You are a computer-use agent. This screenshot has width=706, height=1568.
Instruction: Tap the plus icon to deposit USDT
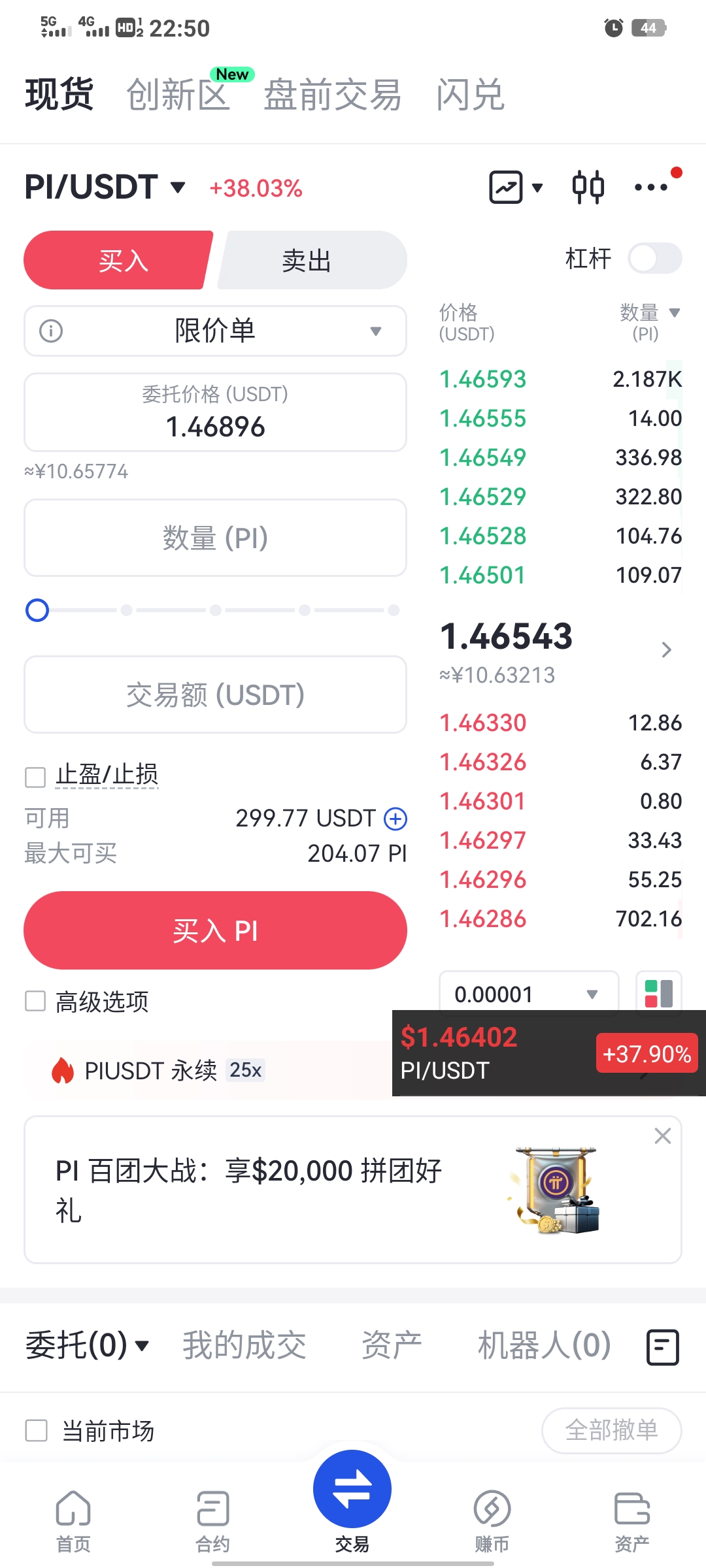(x=395, y=819)
